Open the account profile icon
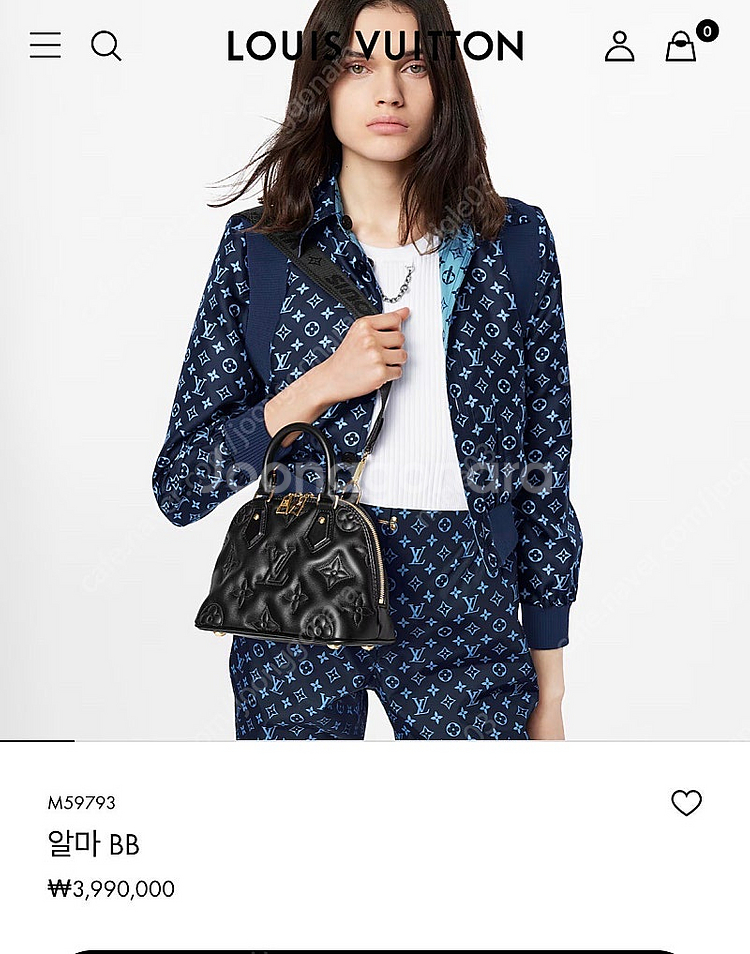 (619, 46)
